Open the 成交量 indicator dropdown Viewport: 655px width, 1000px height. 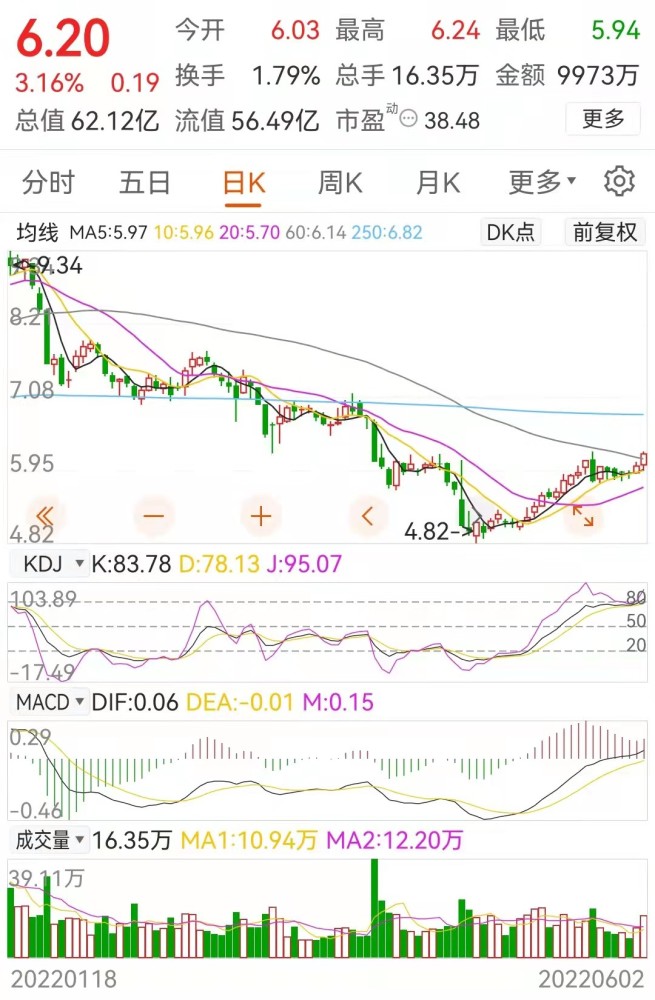tap(50, 841)
